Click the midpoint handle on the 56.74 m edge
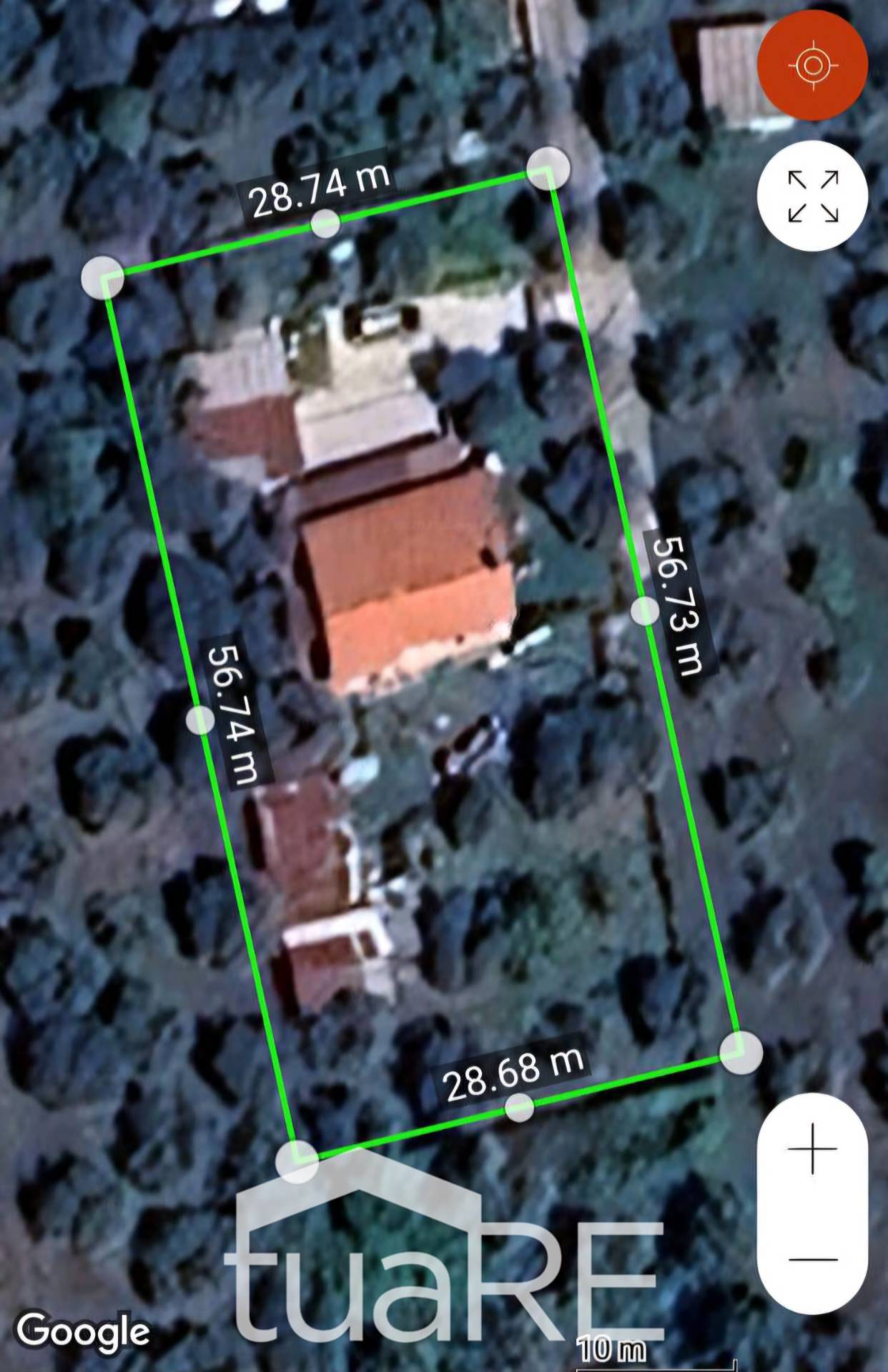The image size is (888, 1372). 201,720
